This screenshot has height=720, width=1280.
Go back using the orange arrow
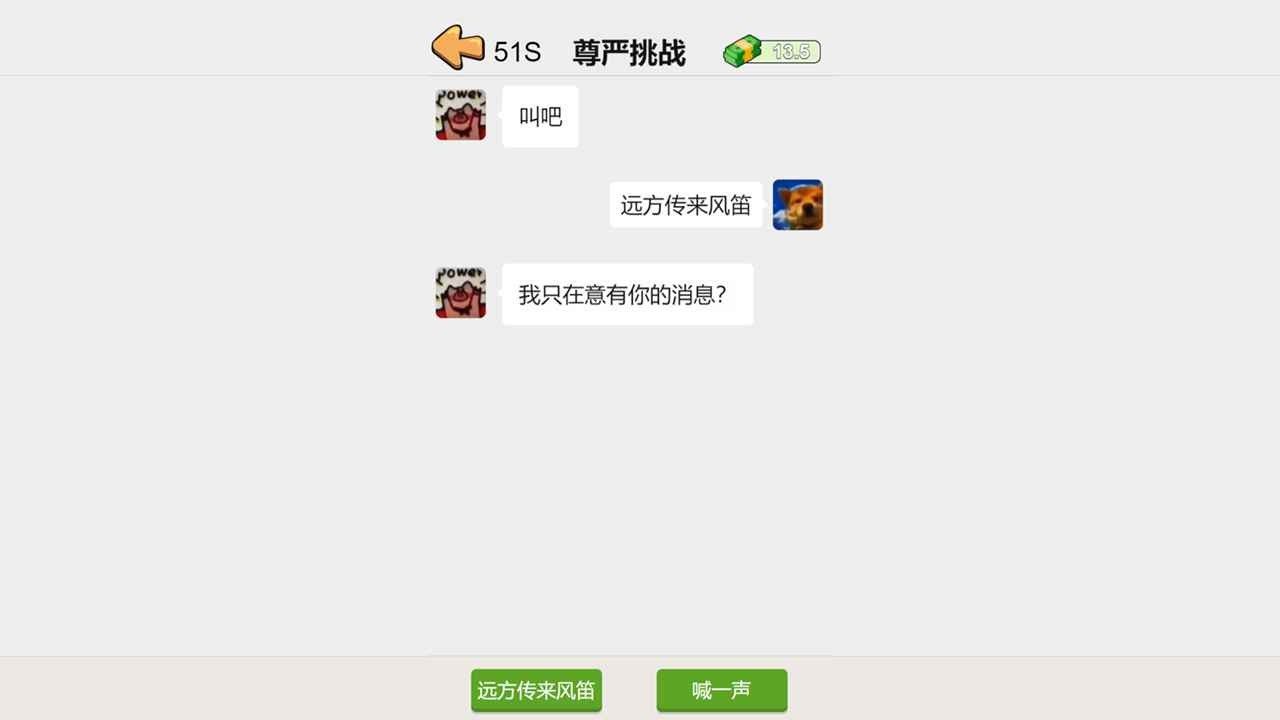pyautogui.click(x=457, y=47)
